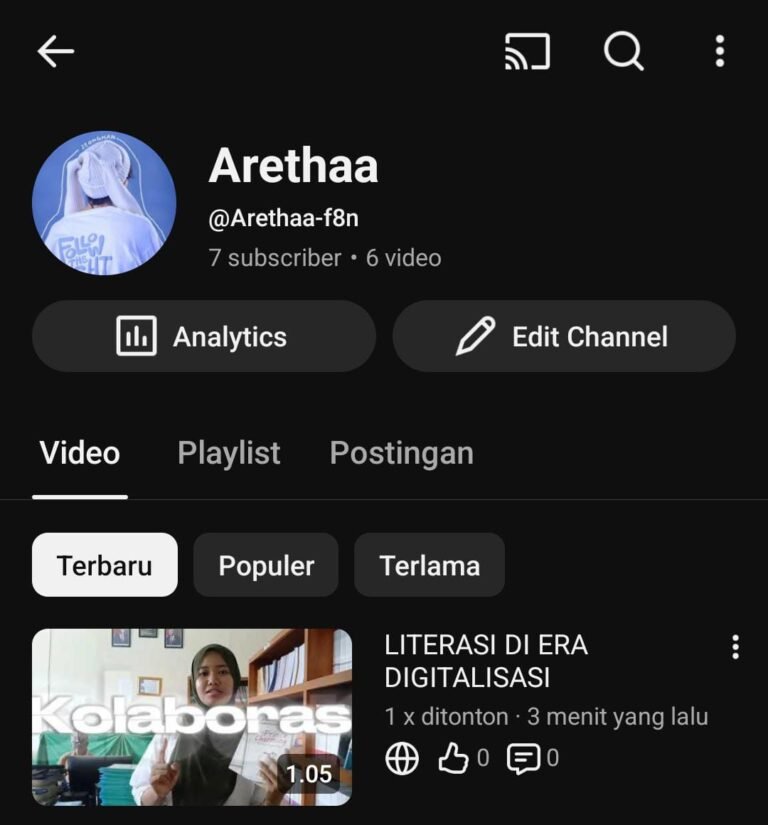Open channel search magnifier
The image size is (768, 825).
[624, 52]
